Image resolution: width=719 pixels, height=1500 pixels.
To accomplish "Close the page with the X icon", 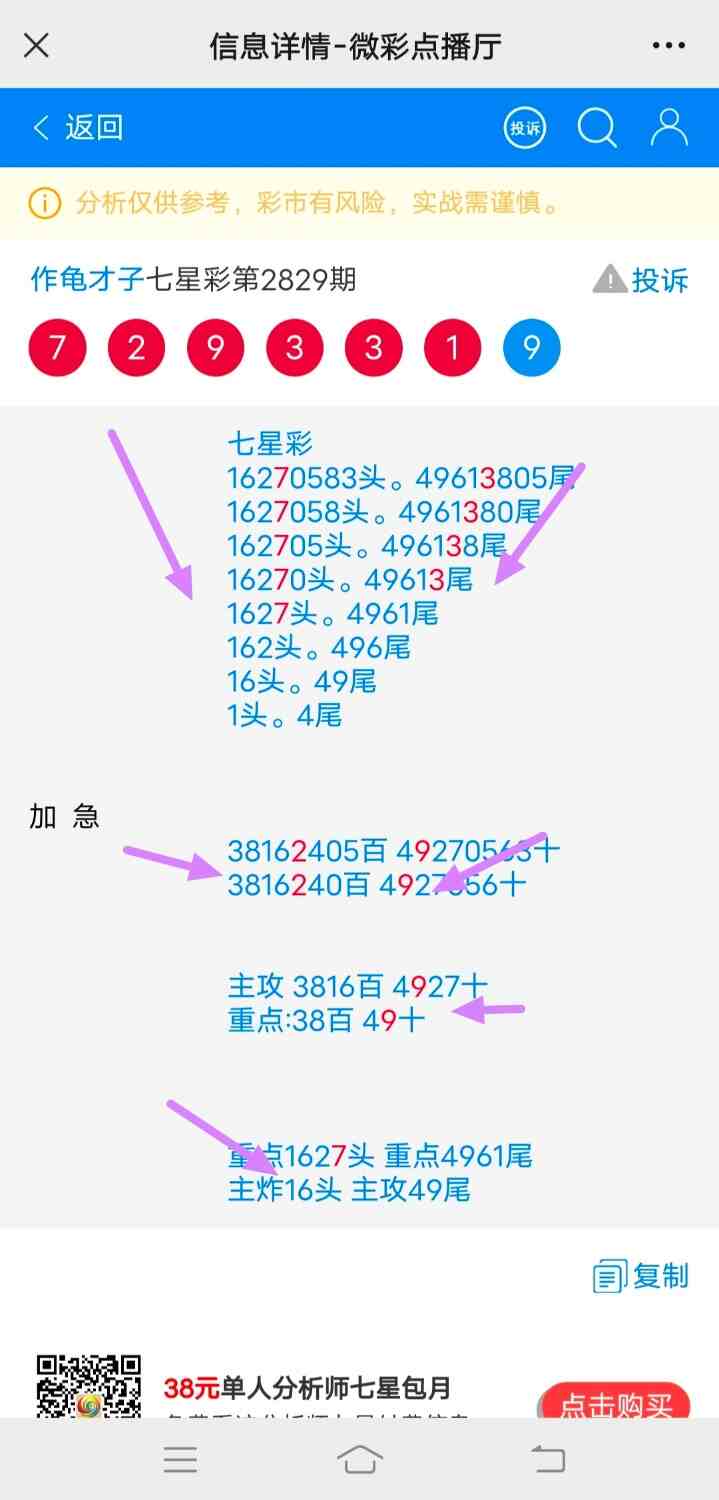I will pos(37,45).
